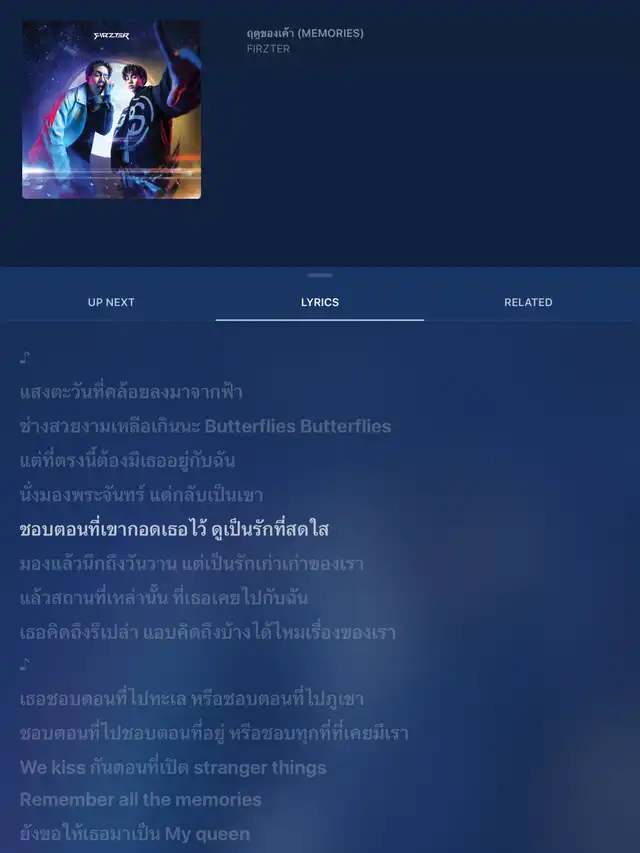Jump to lyric line 'Remember all the memories'
640x853 pixels.
click(140, 800)
